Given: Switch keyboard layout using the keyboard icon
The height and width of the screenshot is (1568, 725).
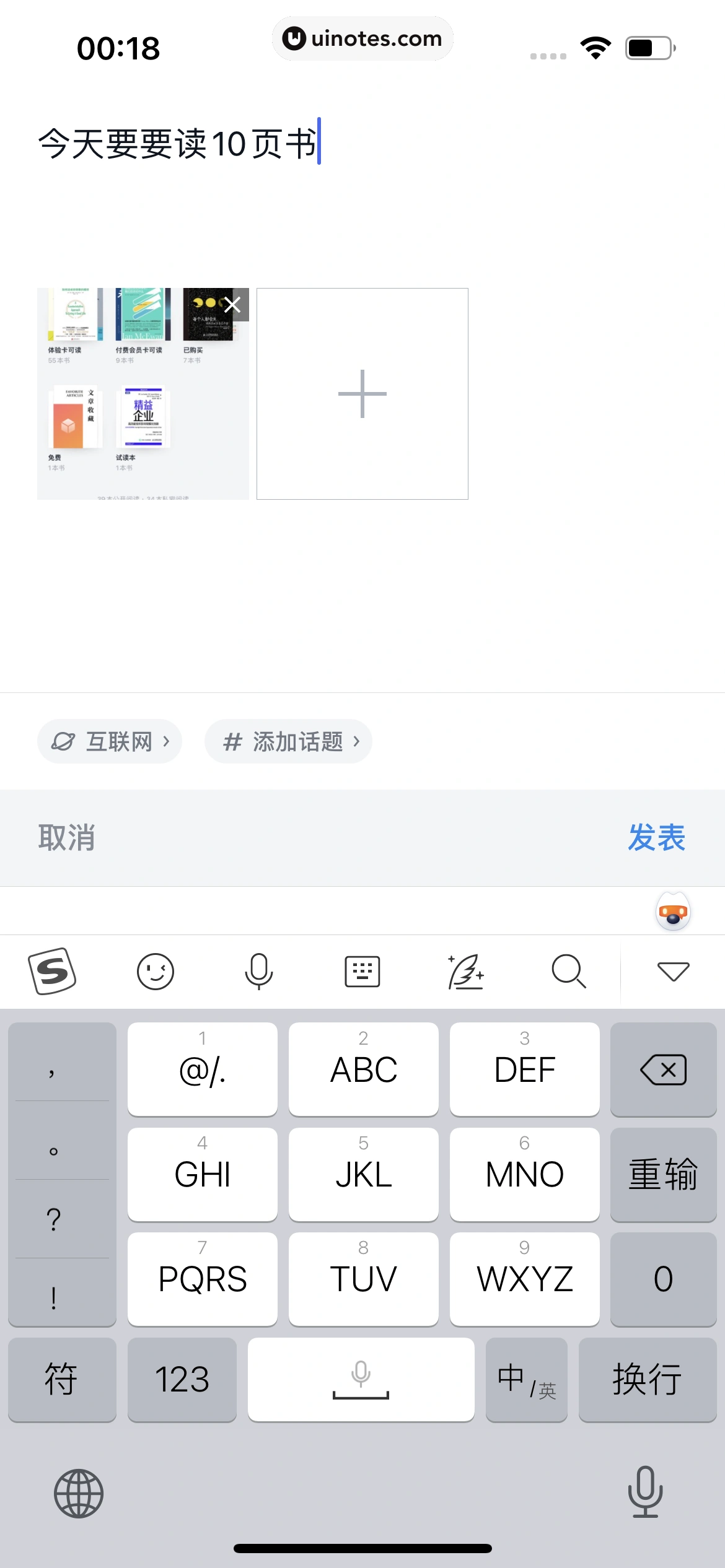Looking at the screenshot, I should pos(362,971).
